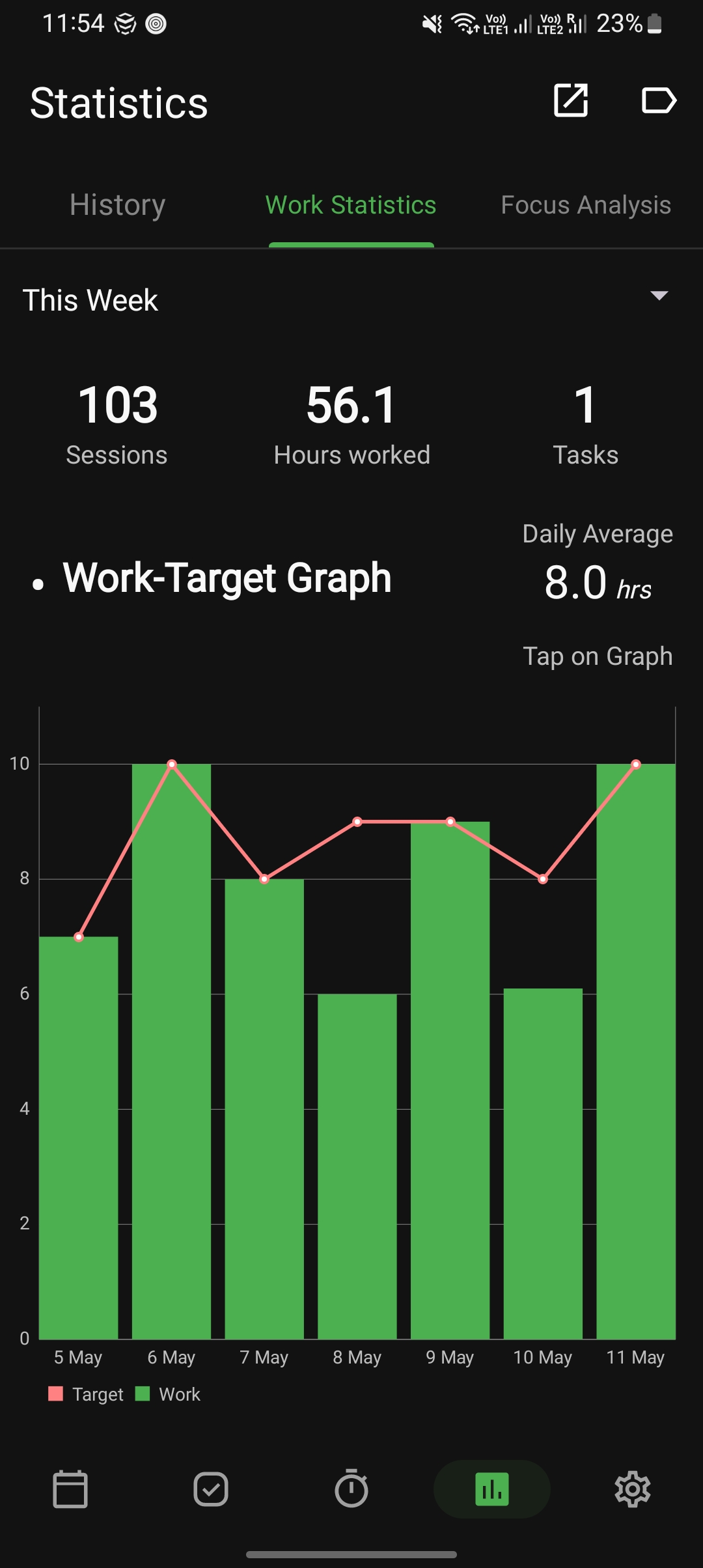Open the export/share statistics icon
Viewport: 703px width, 1568px height.
click(x=571, y=101)
